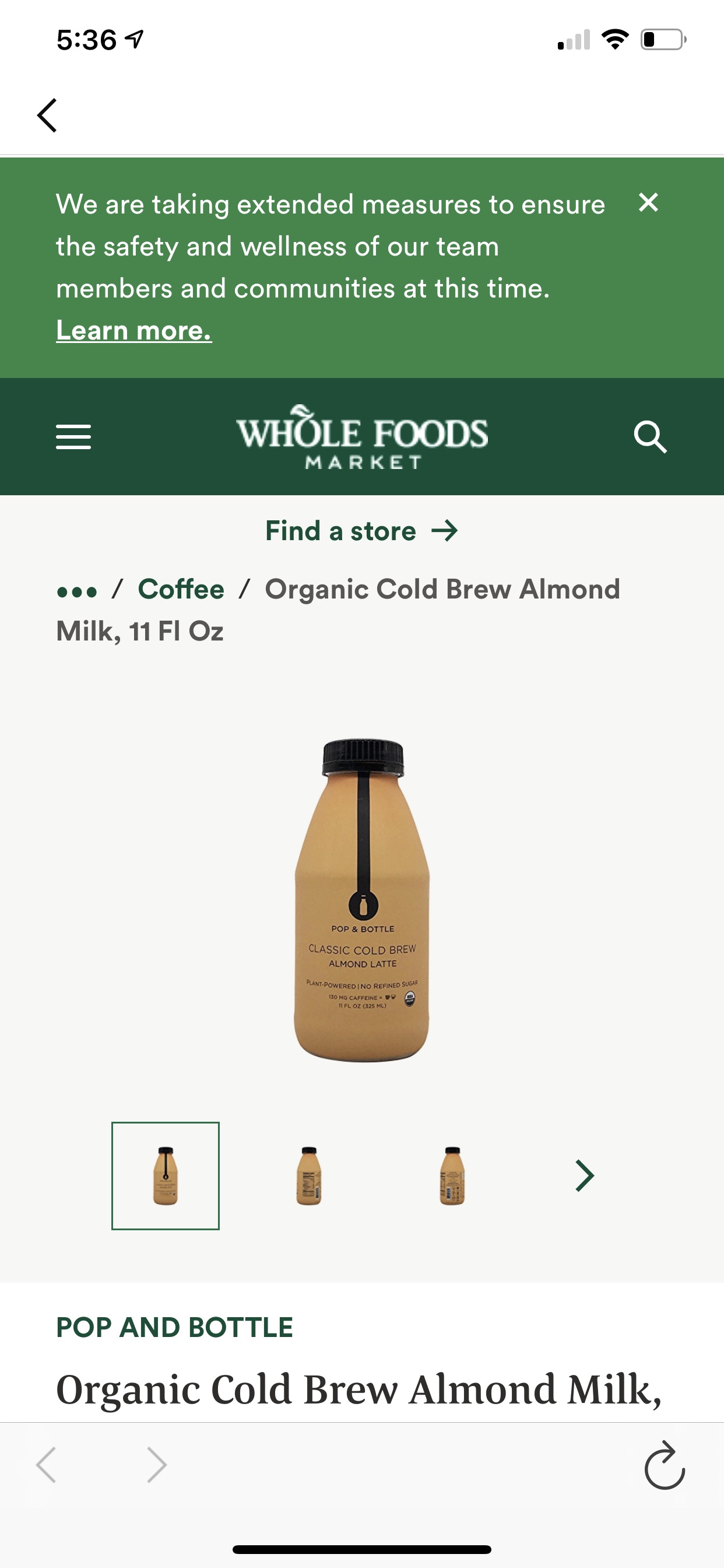724x1568 pixels.
Task: Show next product images with the chevron
Action: tap(584, 1175)
